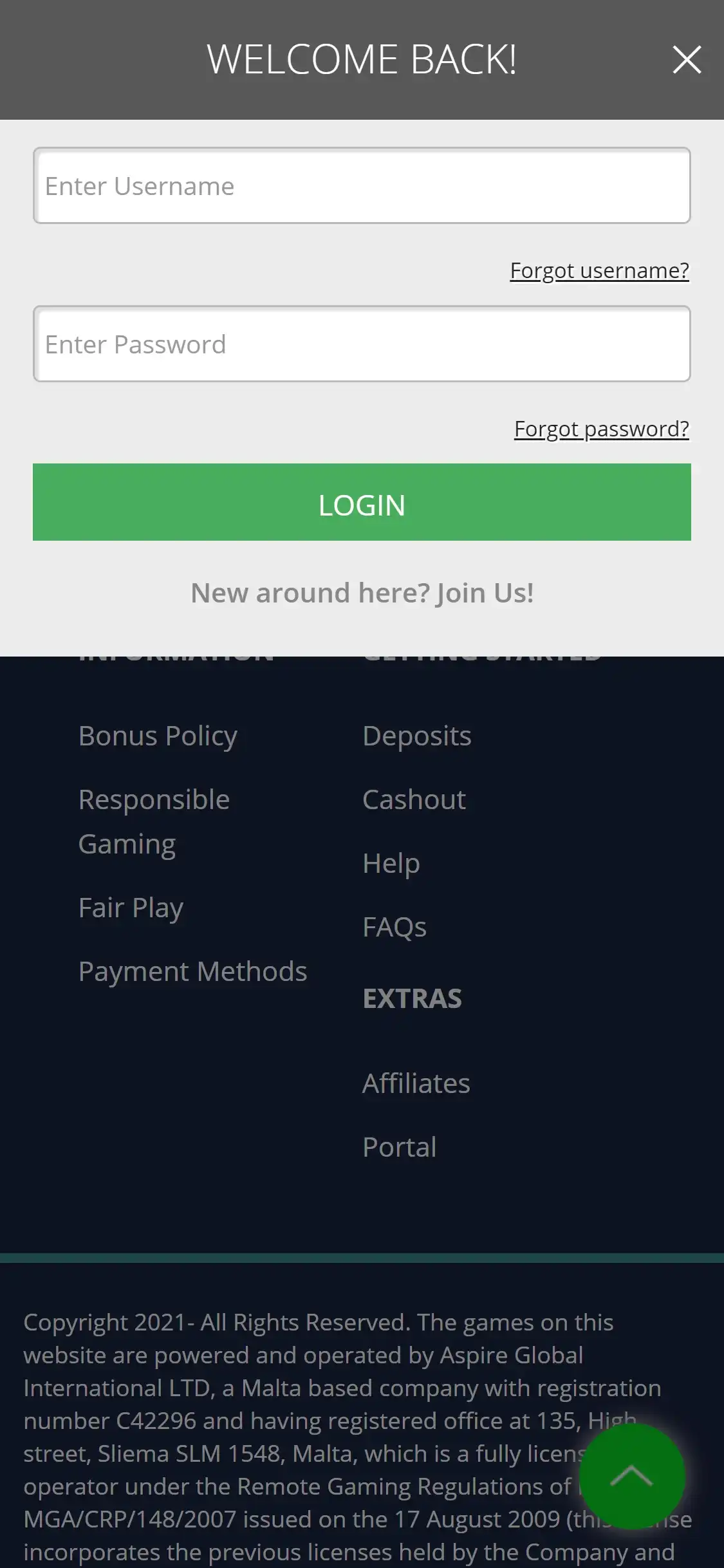Open the Affiliates link
This screenshot has height=1568, width=724.
416,1083
